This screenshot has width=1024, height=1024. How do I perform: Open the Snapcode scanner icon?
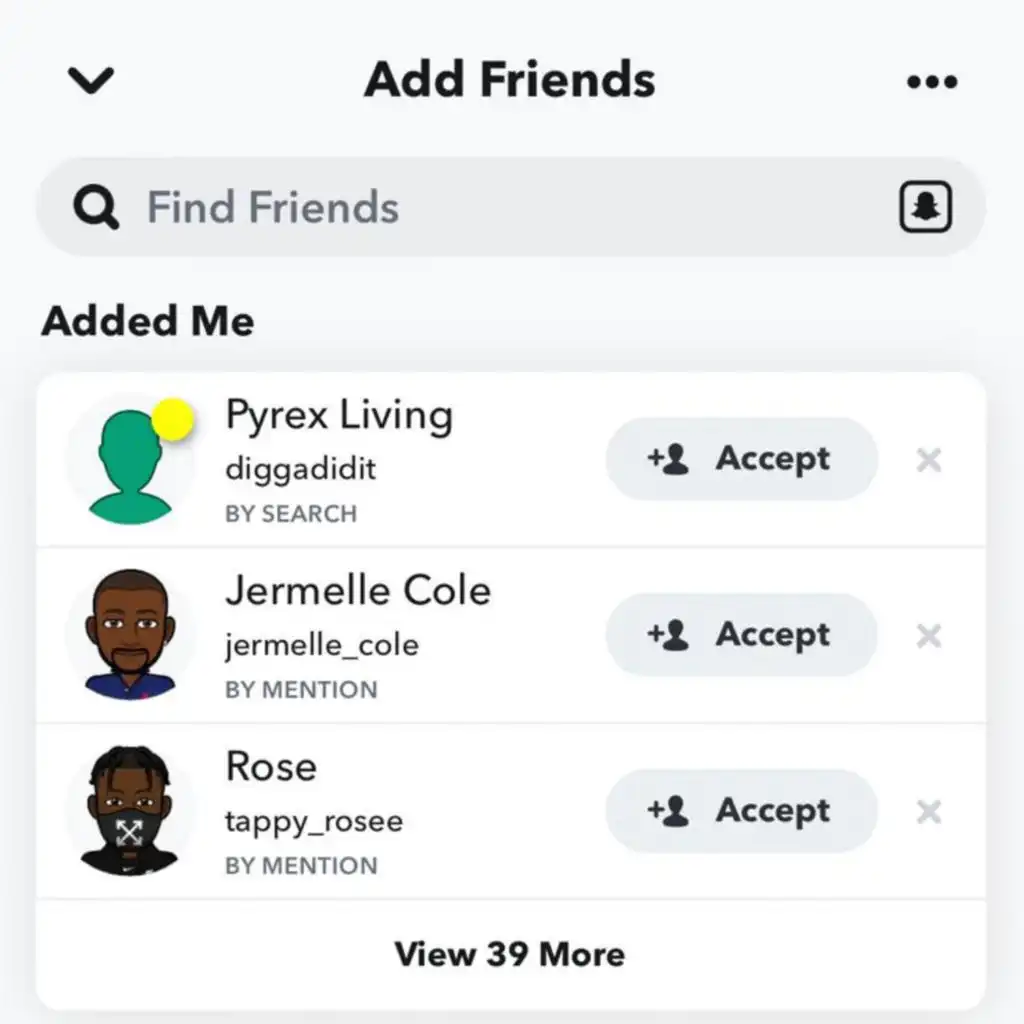click(925, 208)
